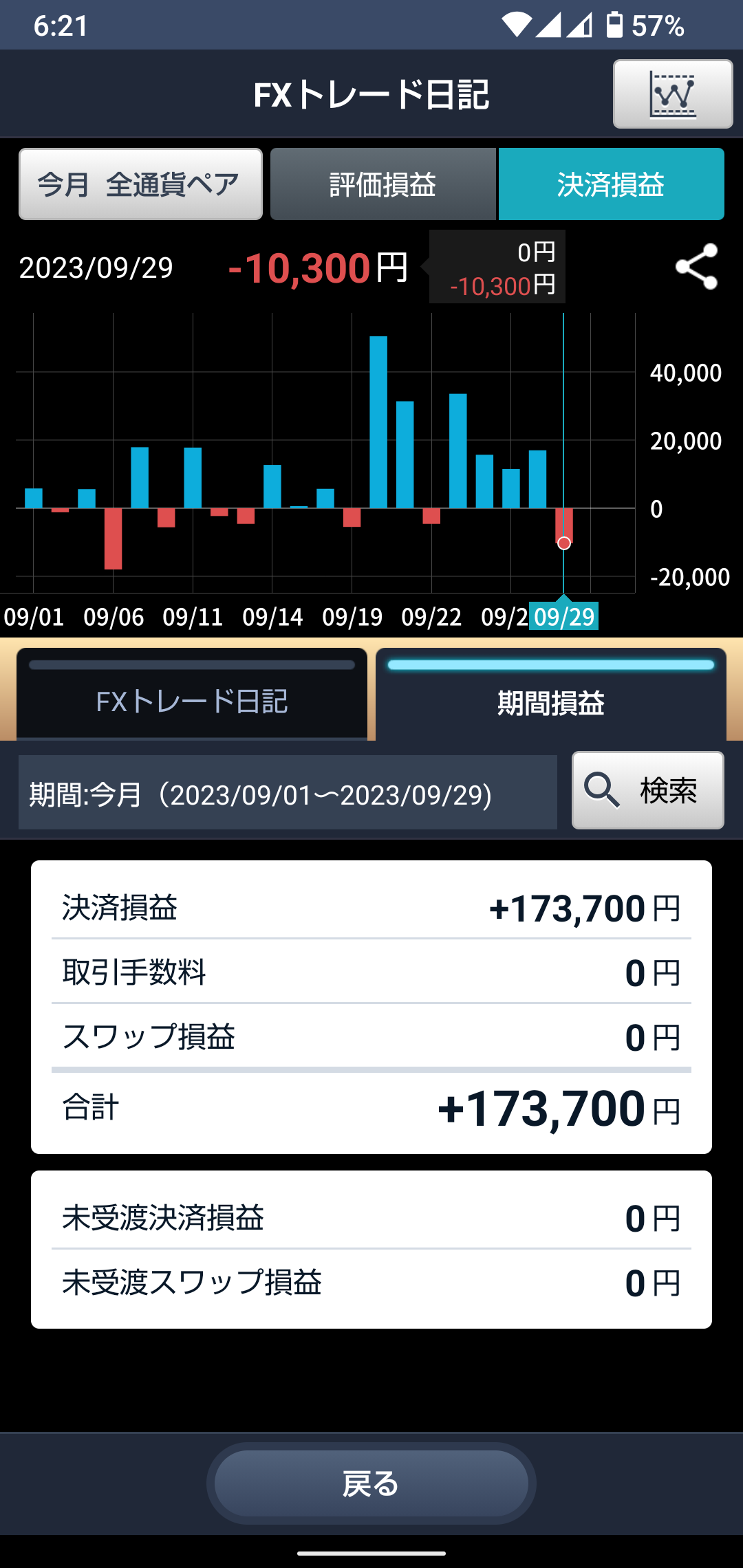Tap the 検索 search button
The width and height of the screenshot is (743, 1568).
(647, 790)
